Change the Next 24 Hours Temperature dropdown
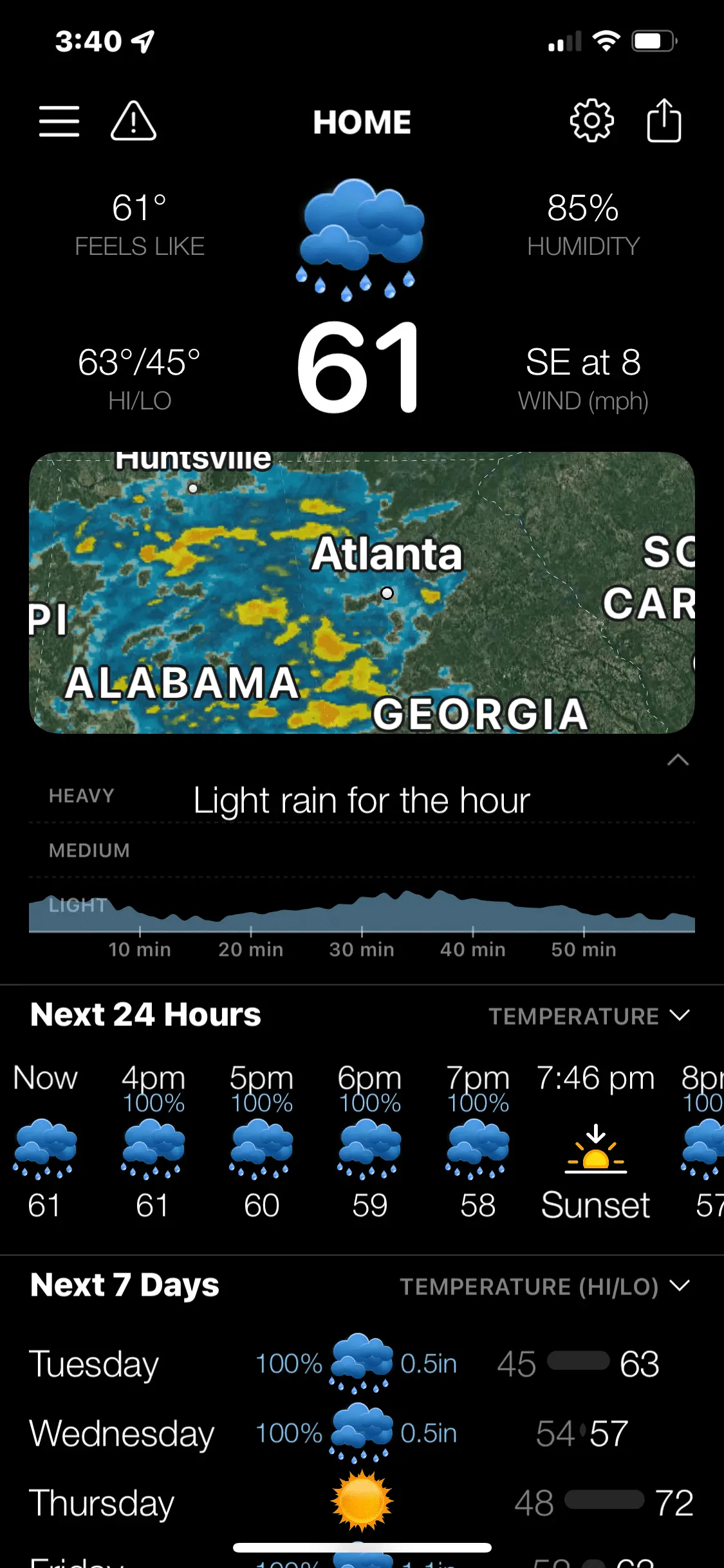Image resolution: width=724 pixels, height=1568 pixels. click(589, 1016)
